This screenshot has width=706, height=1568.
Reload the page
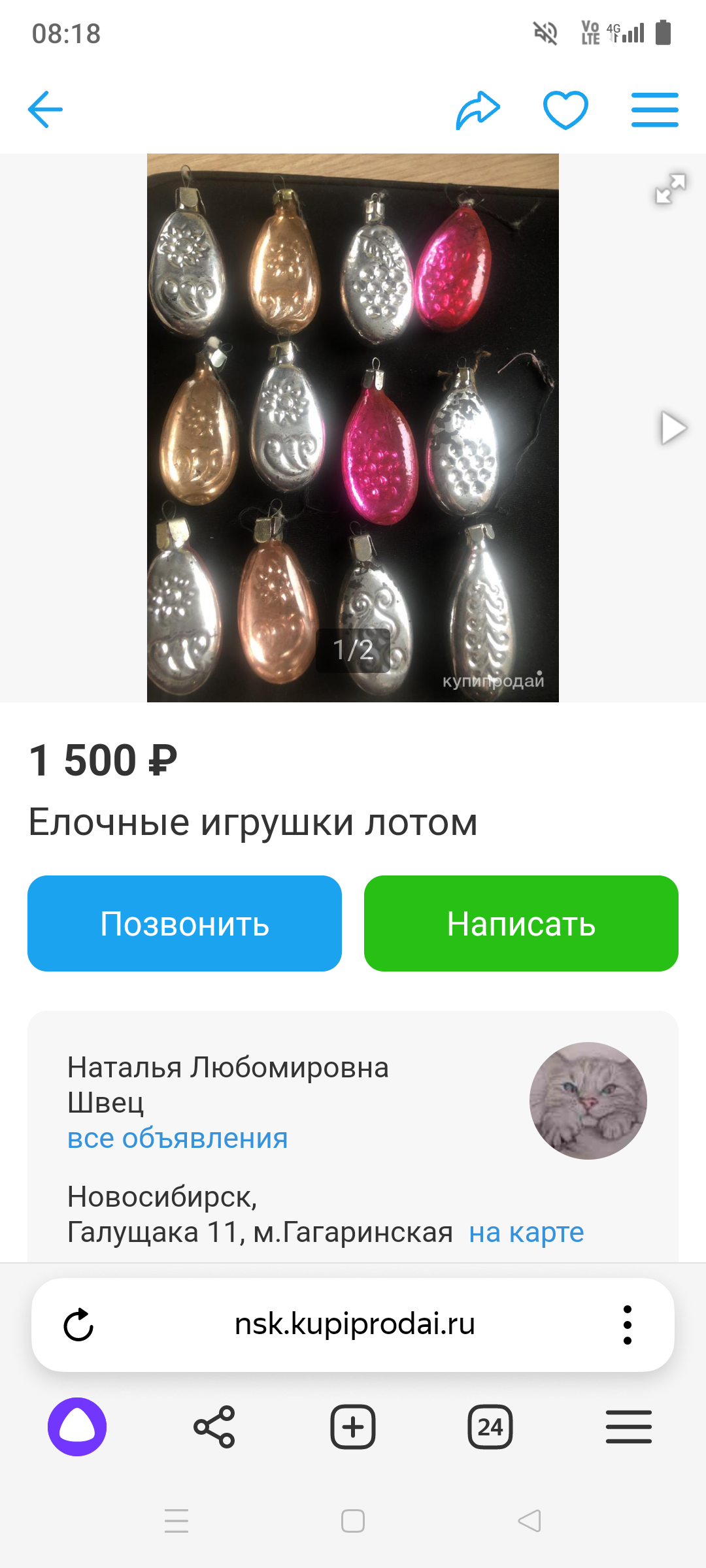tap(78, 1325)
